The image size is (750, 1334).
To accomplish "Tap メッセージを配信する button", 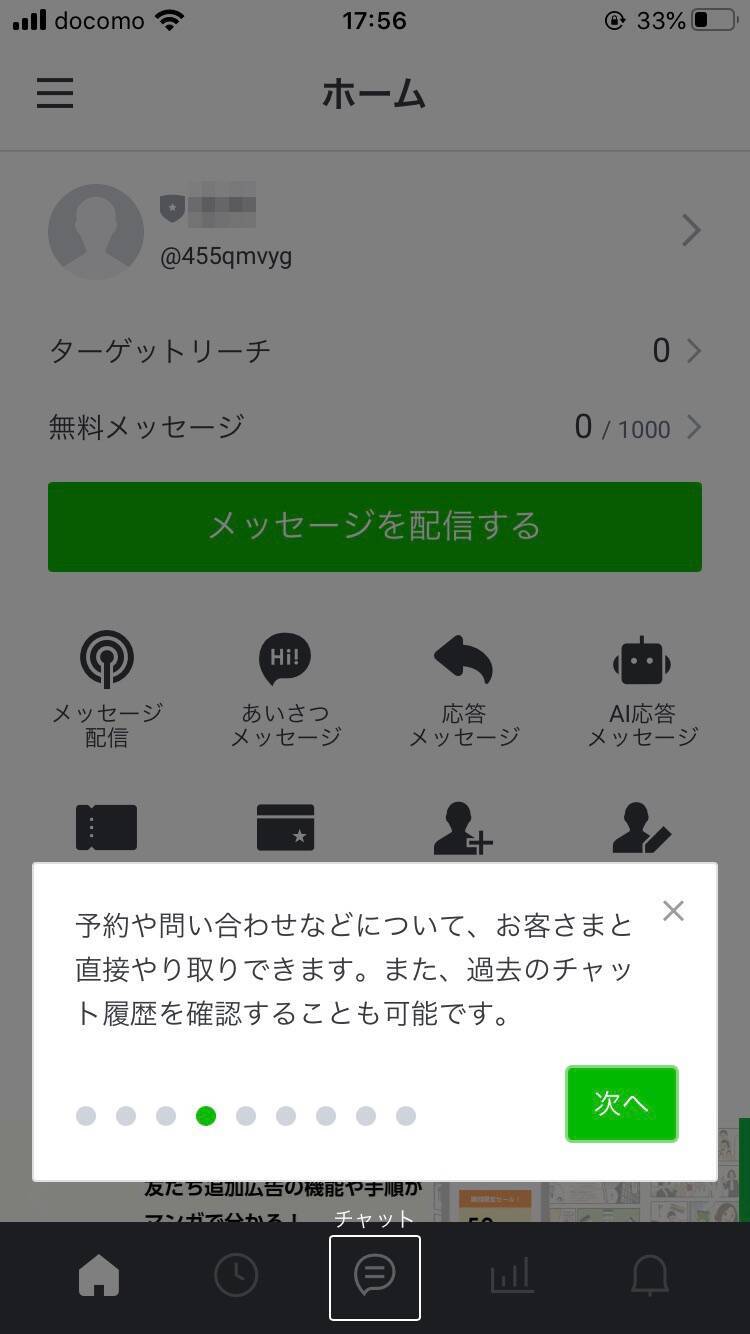I will (375, 527).
